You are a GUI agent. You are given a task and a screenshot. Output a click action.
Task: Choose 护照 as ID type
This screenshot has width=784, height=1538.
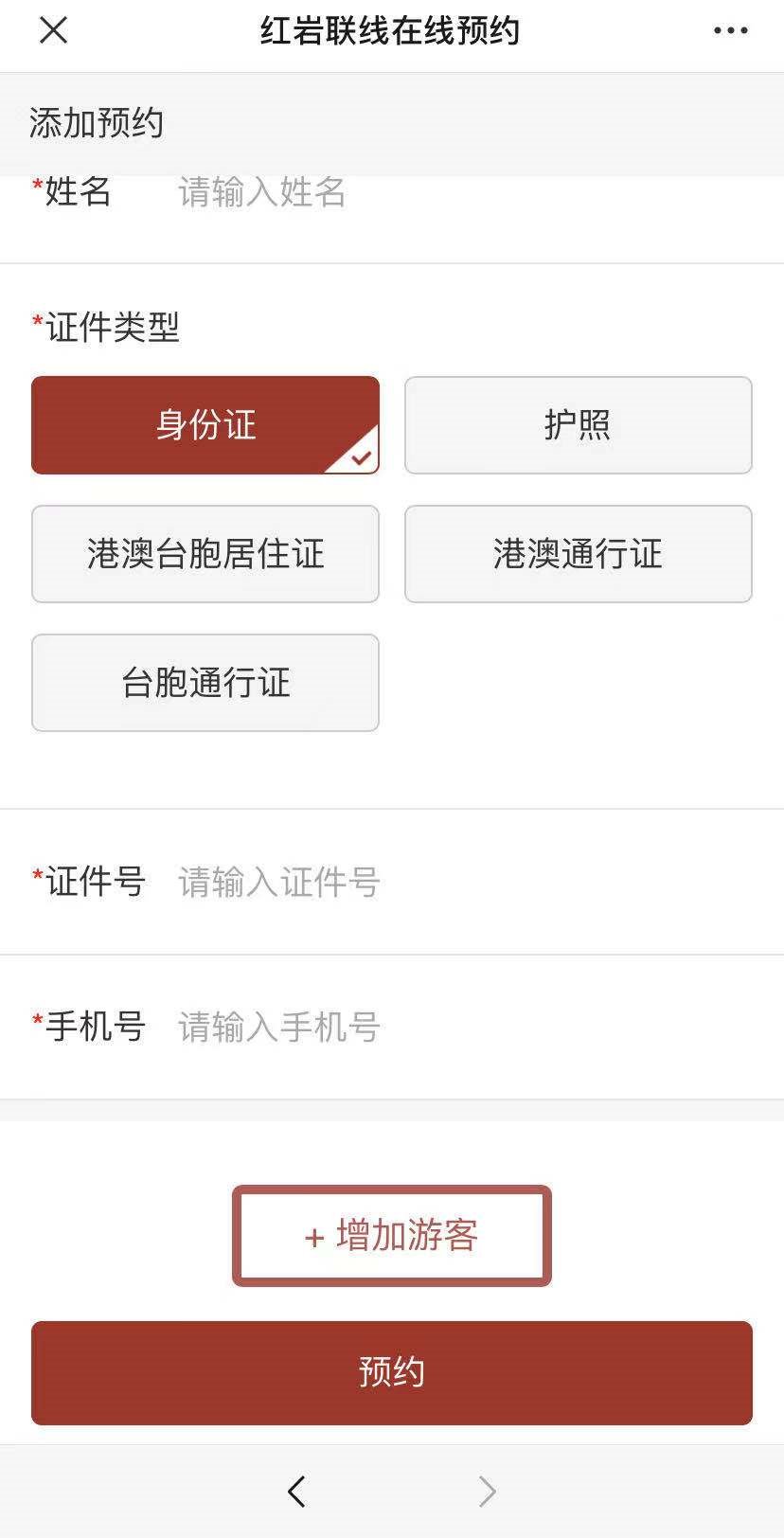(578, 425)
